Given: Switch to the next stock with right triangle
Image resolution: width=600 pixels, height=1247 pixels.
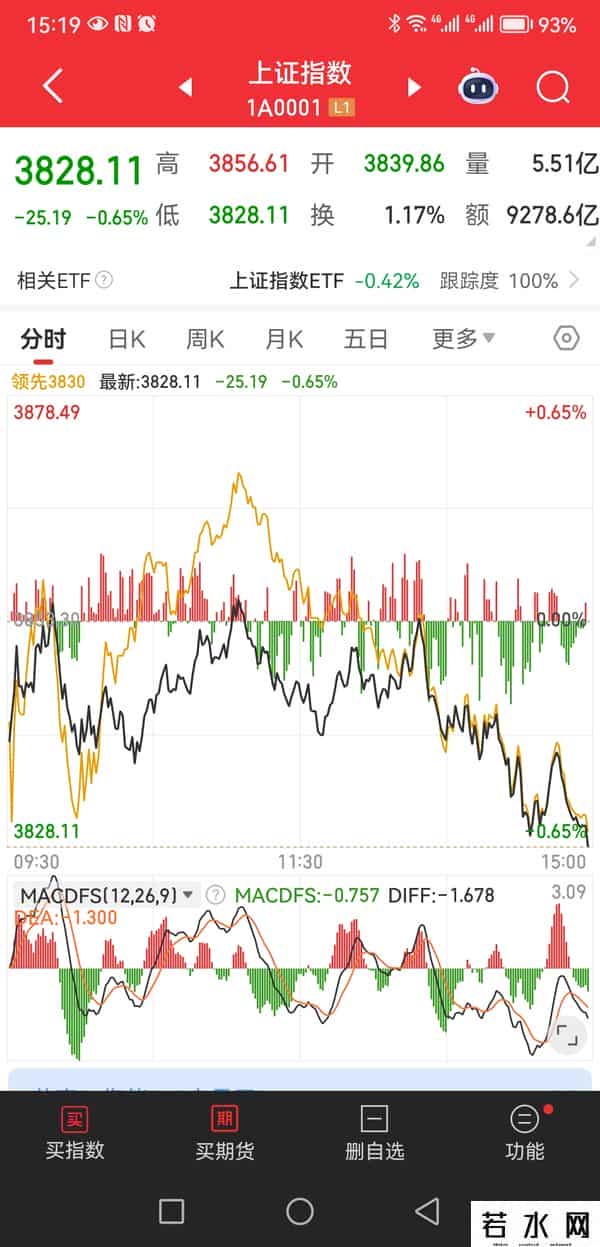Looking at the screenshot, I should tap(414, 88).
